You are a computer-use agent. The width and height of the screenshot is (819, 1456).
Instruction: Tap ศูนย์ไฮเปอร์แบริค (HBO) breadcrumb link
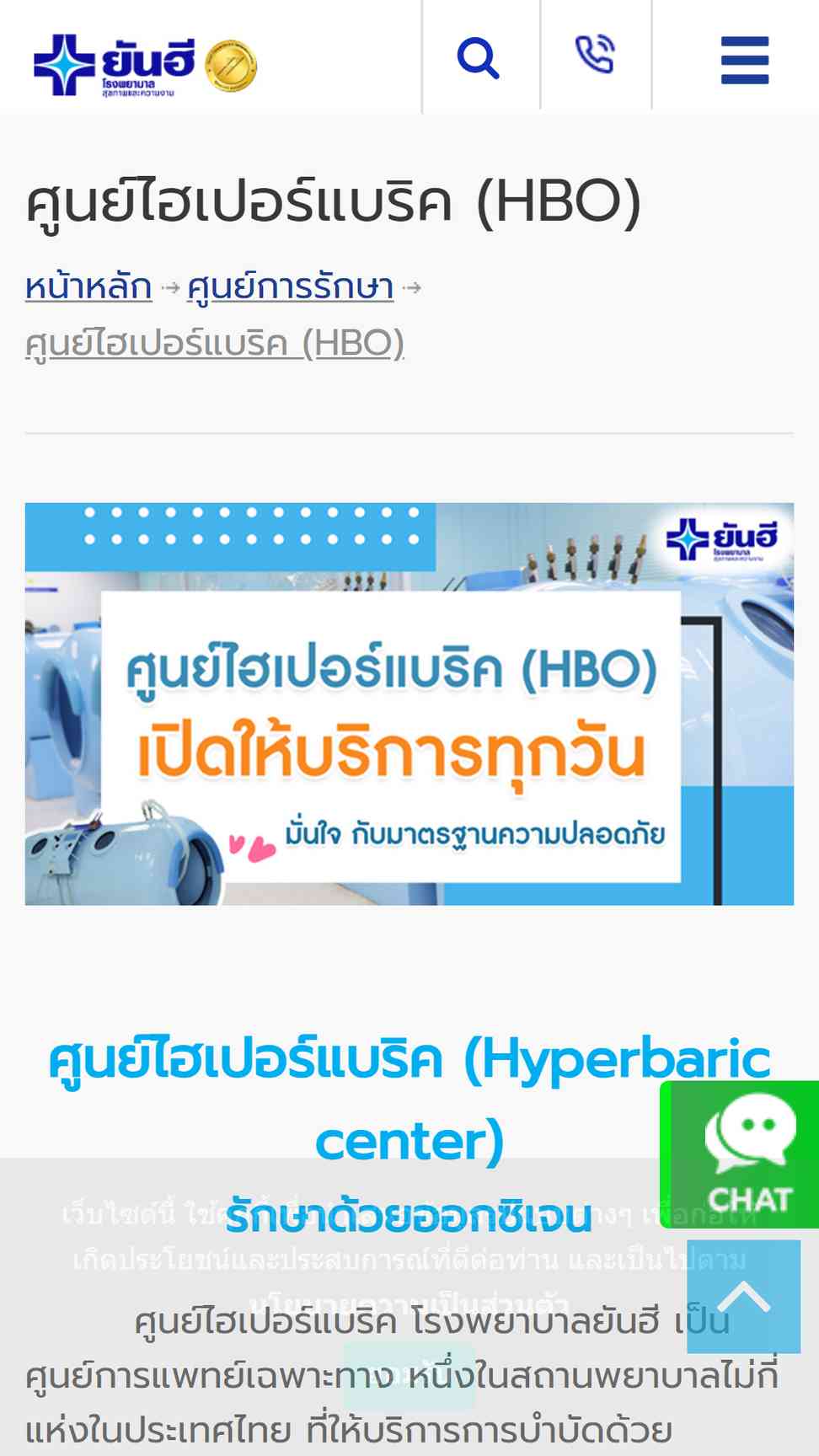coord(215,344)
